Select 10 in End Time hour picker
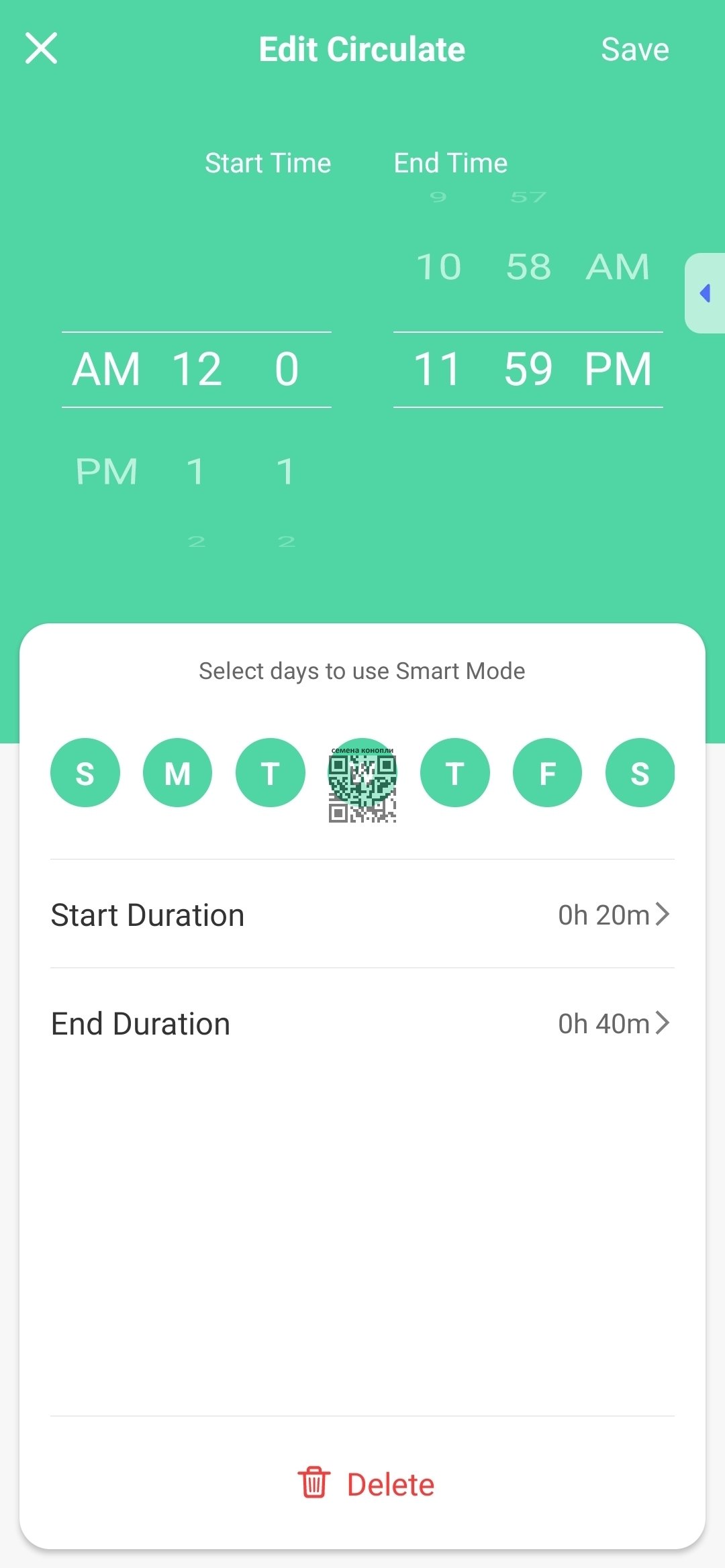 click(438, 267)
